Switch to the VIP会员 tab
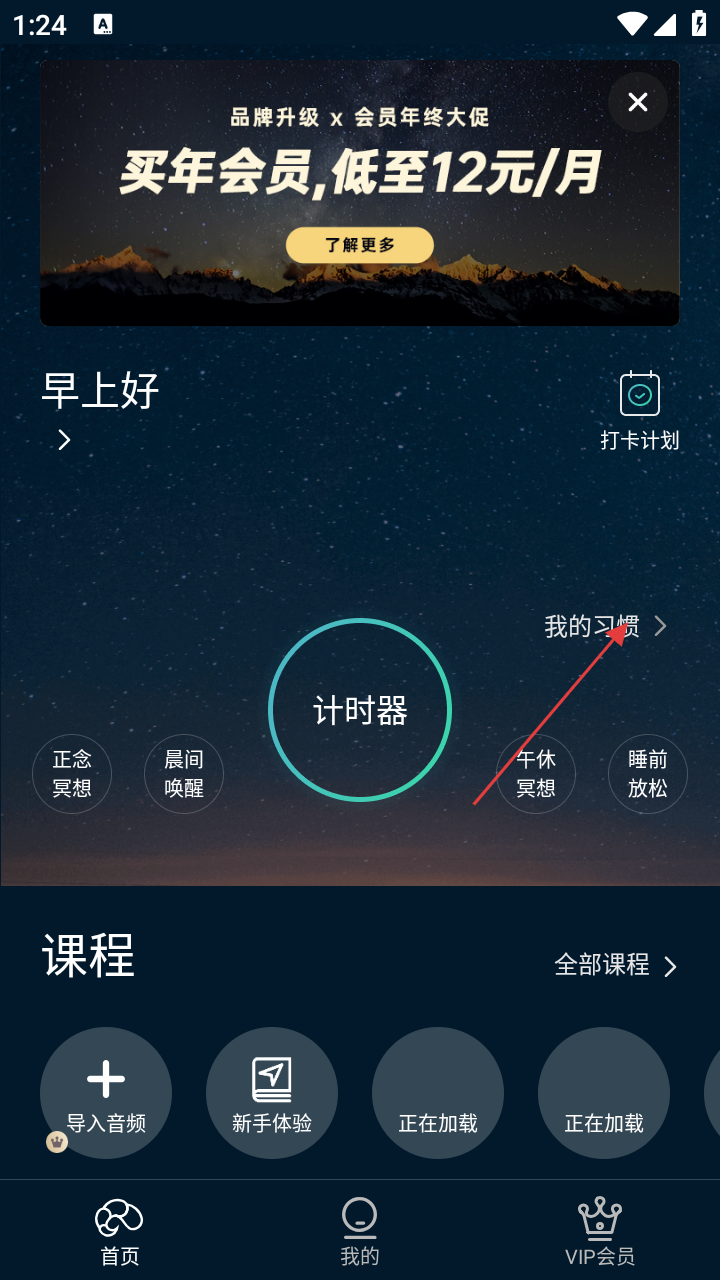This screenshot has height=1280, width=720. [x=600, y=1232]
